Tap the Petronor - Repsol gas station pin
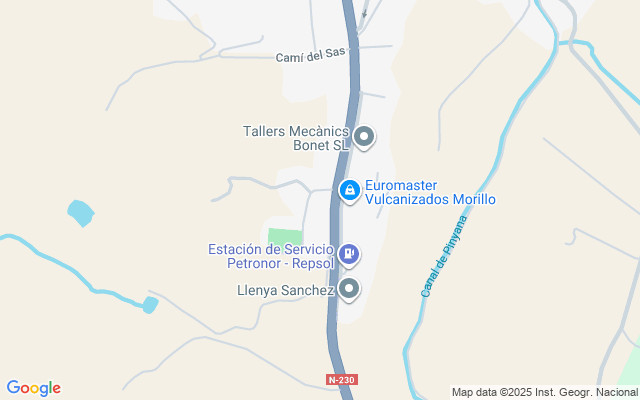640x400 pixels. coord(349,255)
